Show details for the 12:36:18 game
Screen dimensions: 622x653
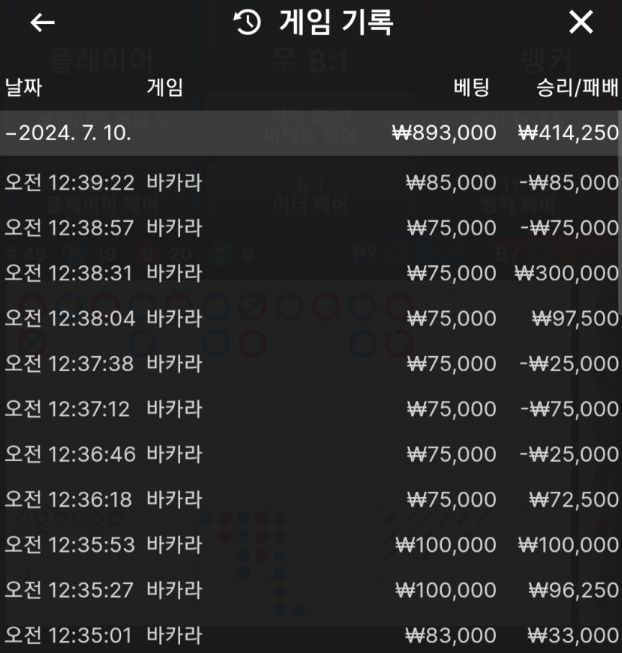click(311, 499)
